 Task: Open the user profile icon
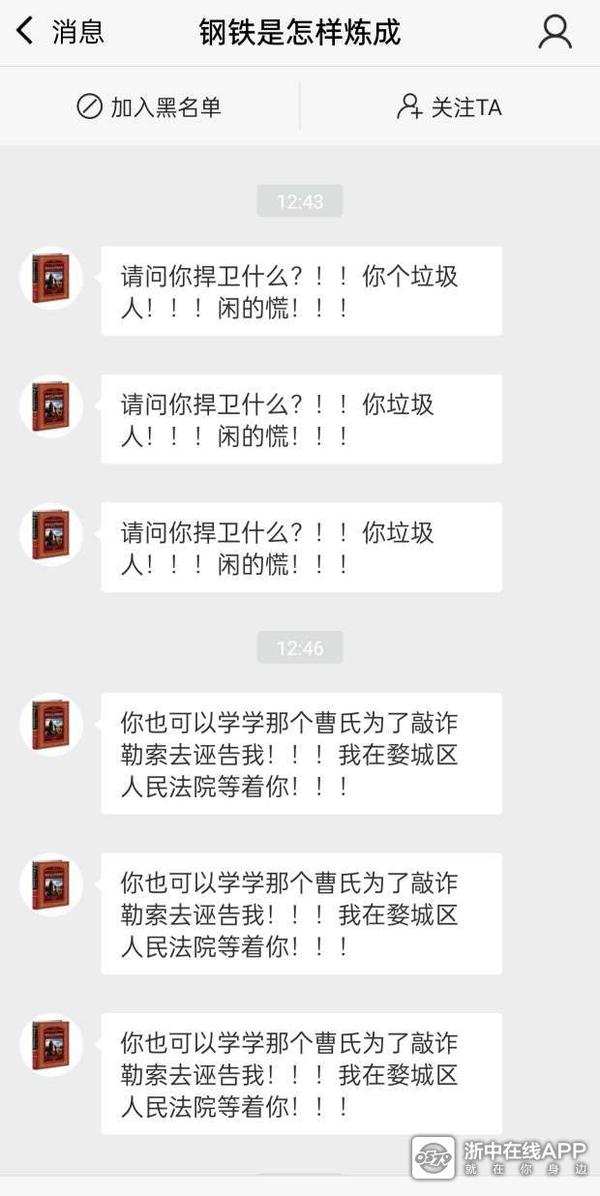(555, 32)
